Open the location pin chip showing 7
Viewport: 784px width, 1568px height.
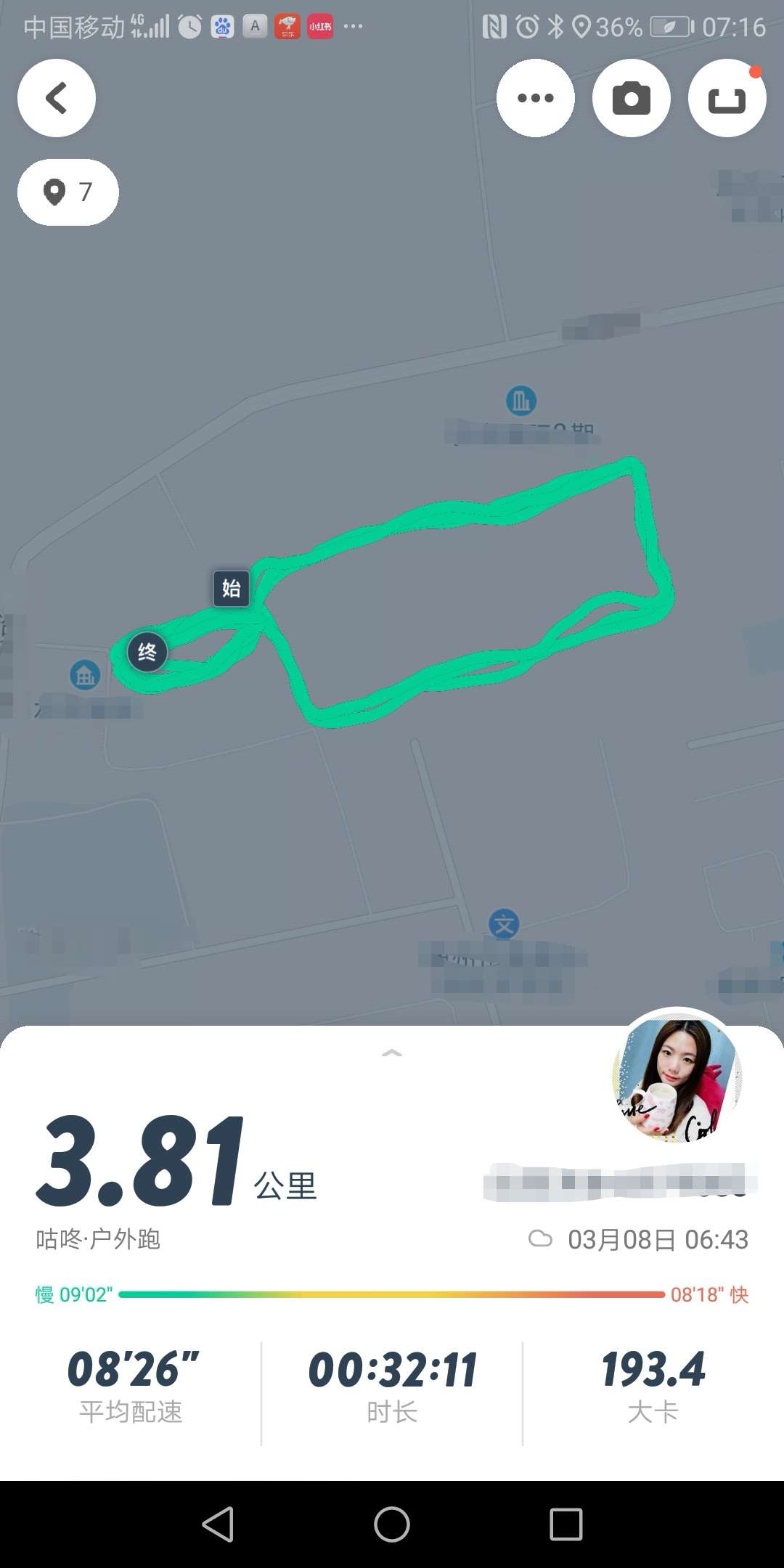click(68, 192)
